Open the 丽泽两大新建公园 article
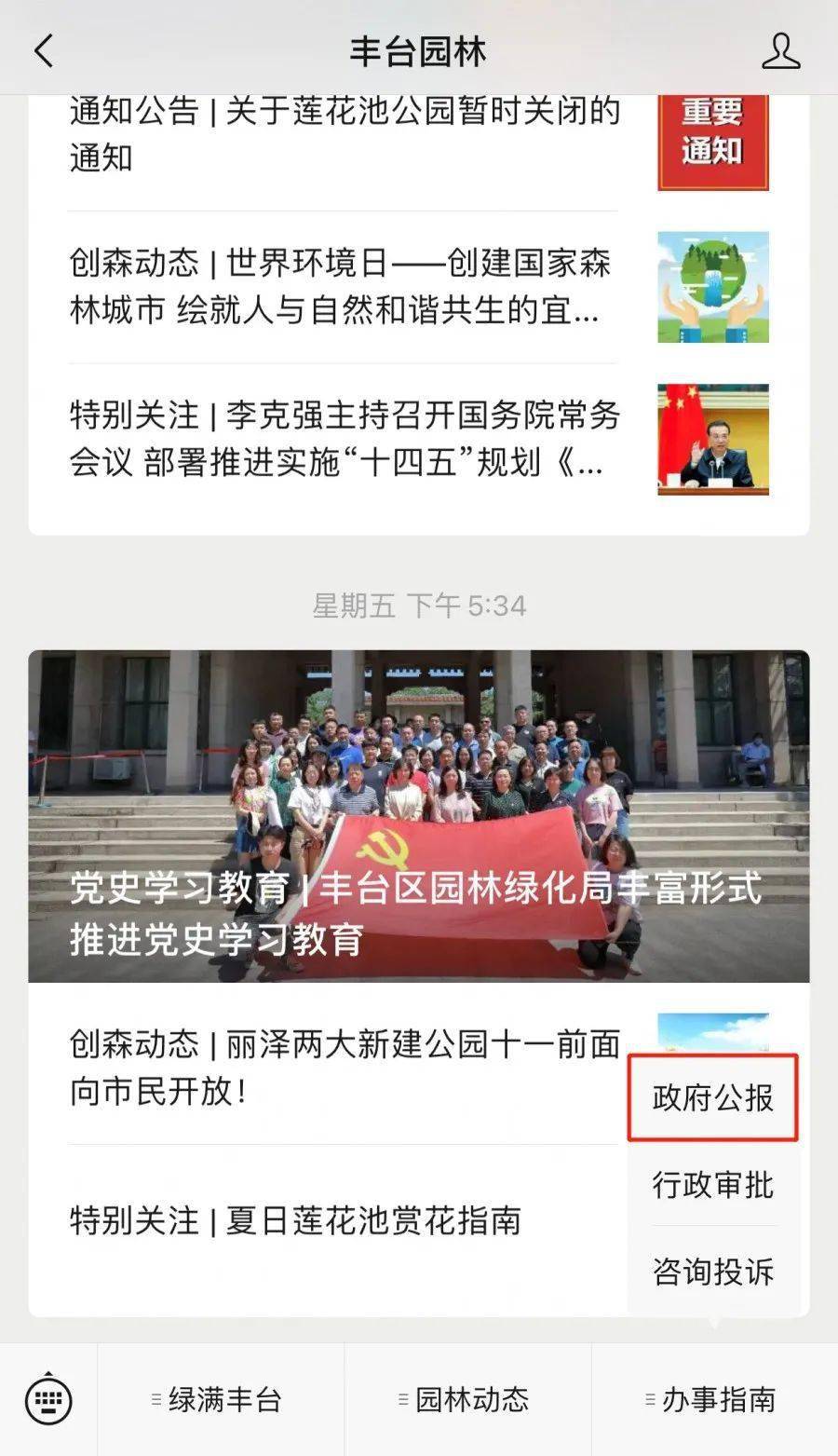The width and height of the screenshot is (838, 1456). coord(345,1068)
